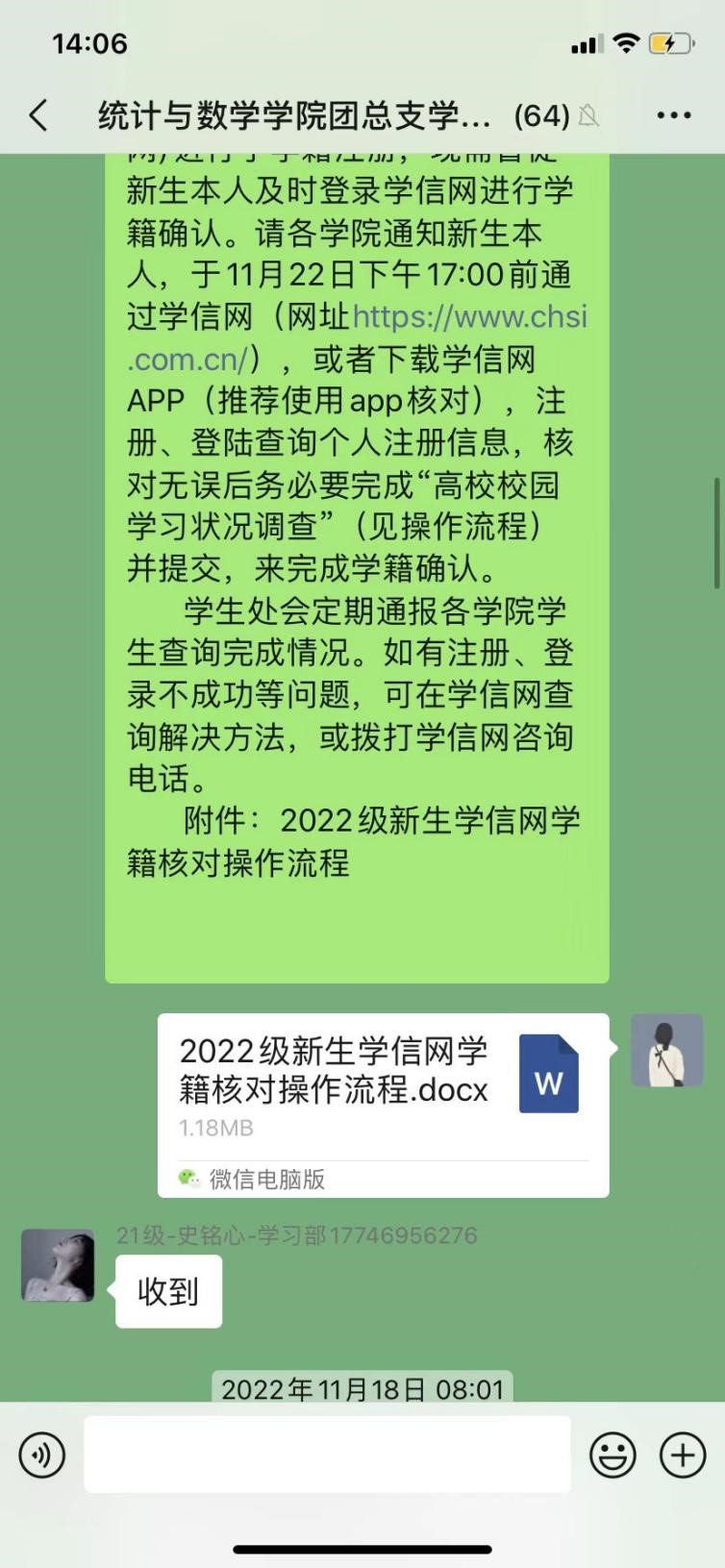725x1568 pixels.
Task: View the sender's avatar beside the docx file
Action: [666, 1050]
